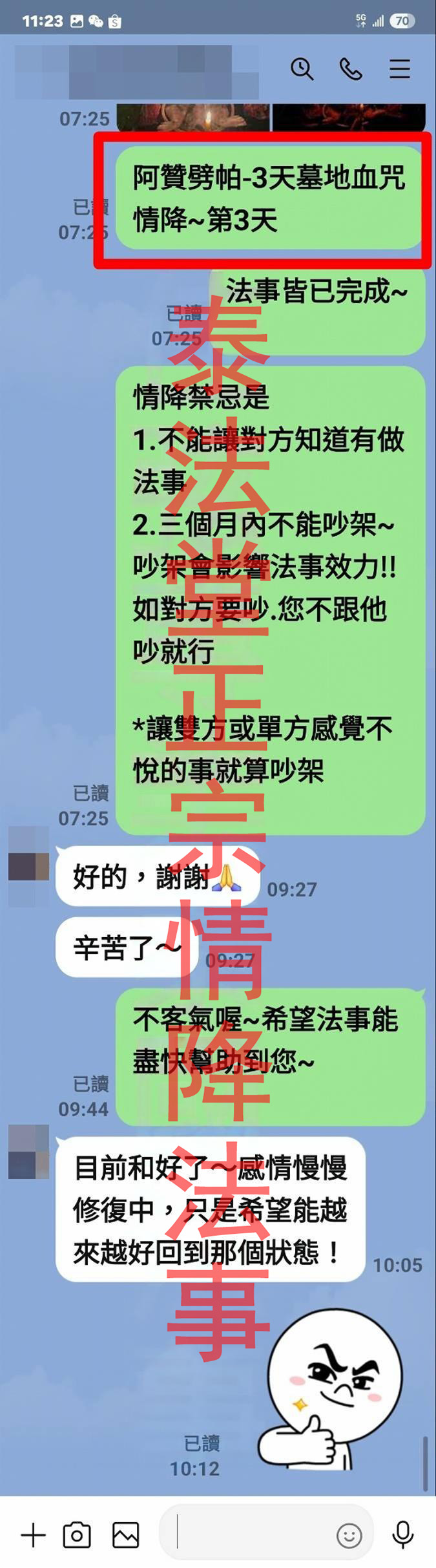Open the emoji and sticker picker
436x1568 pixels.
pyautogui.click(x=349, y=1535)
